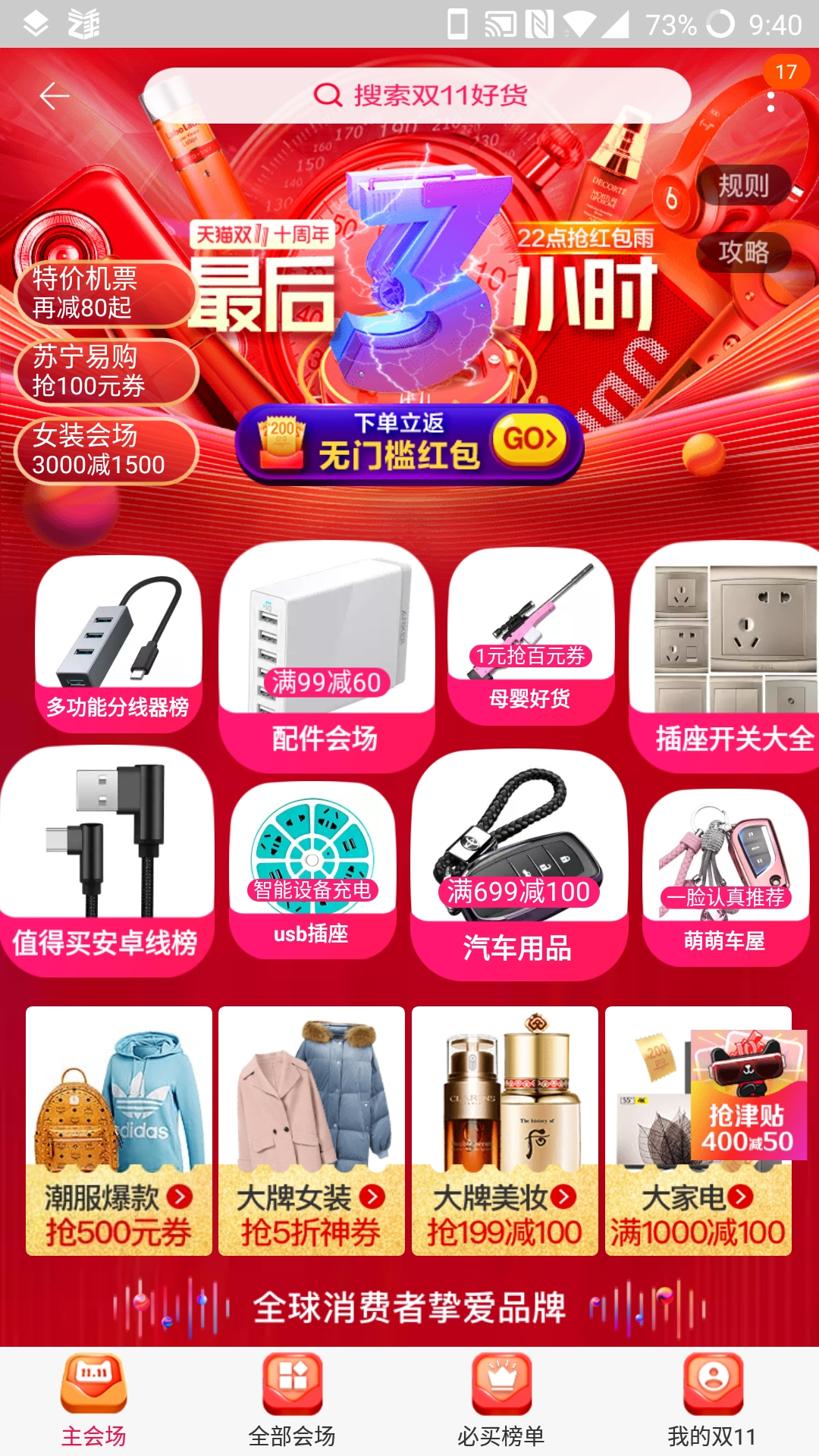Open the usb插座 tile
Image resolution: width=819 pixels, height=1456 pixels.
point(312,871)
